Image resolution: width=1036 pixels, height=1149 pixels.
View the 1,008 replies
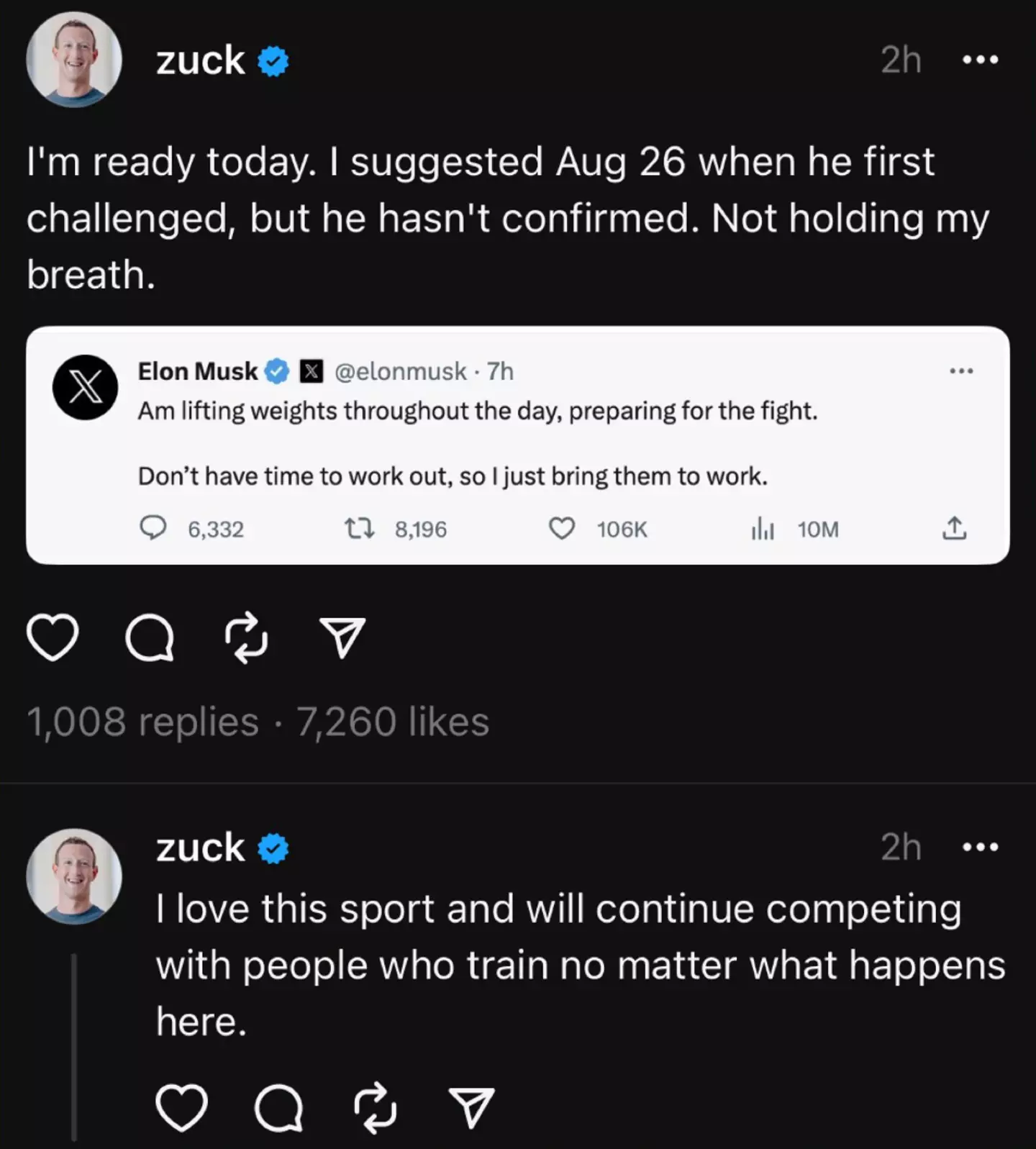point(142,722)
